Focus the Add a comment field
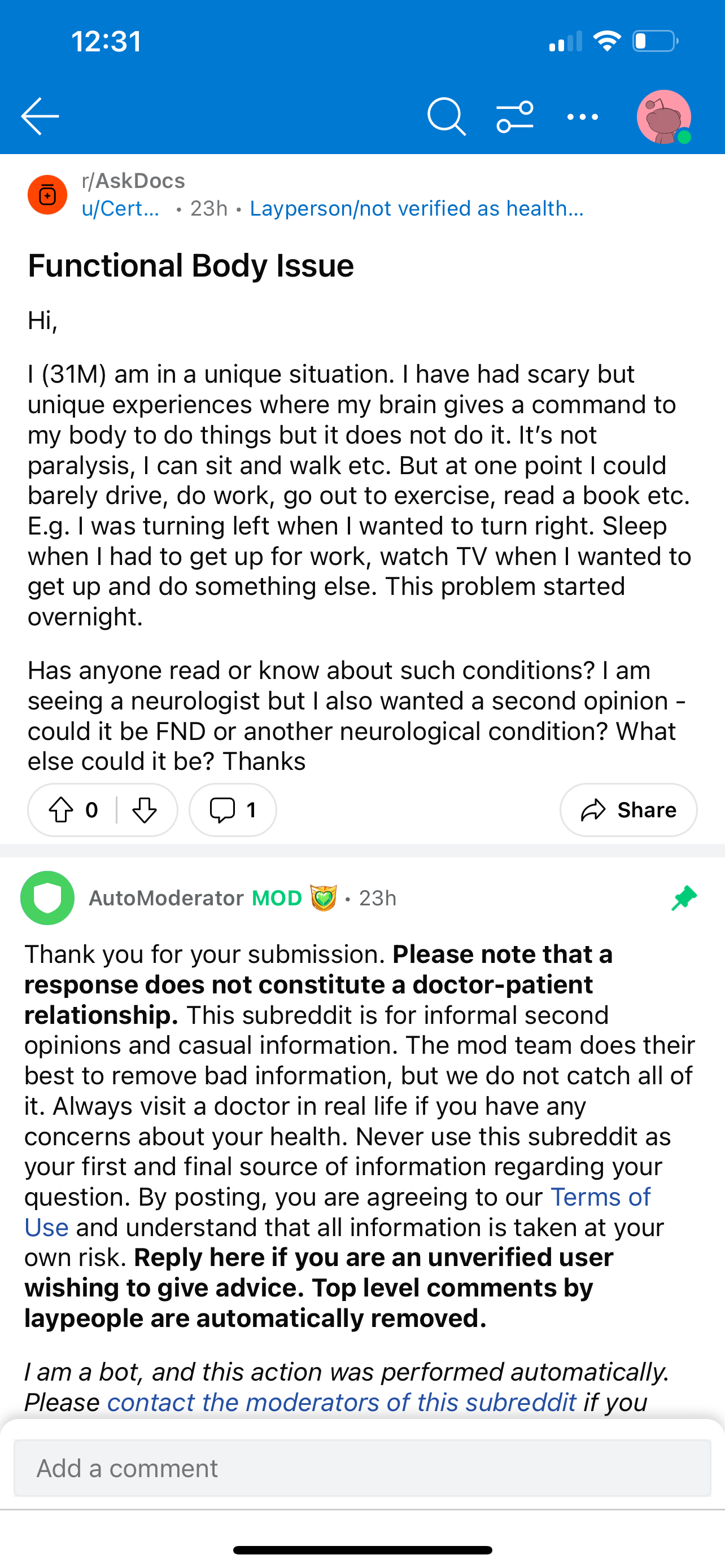This screenshot has width=725, height=1568. pos(362,1468)
